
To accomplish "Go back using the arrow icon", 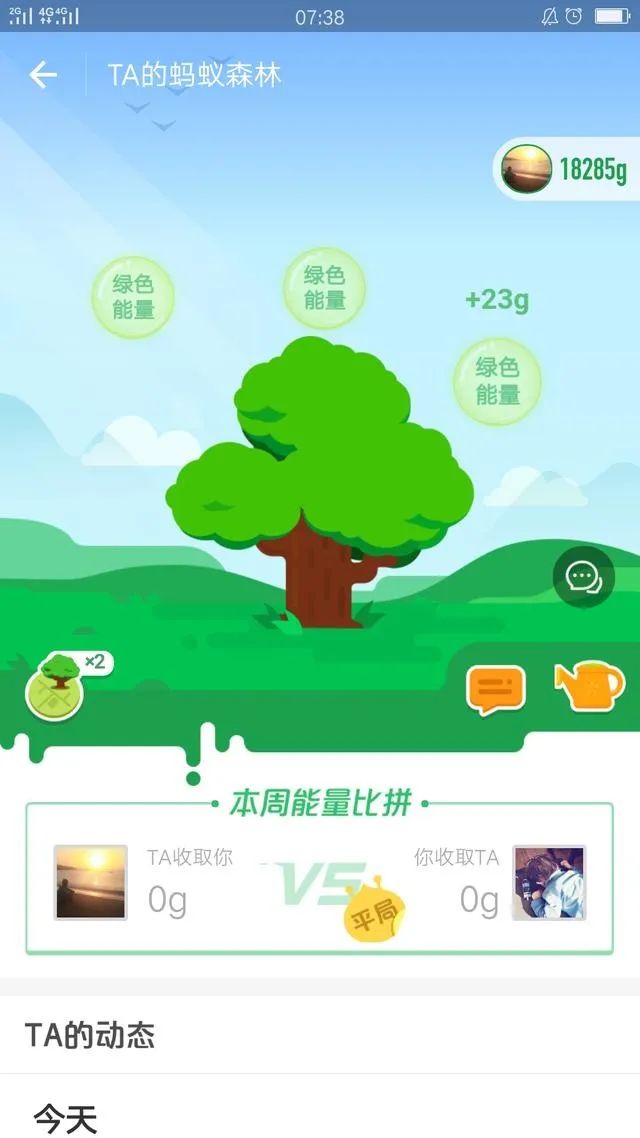I will (x=43, y=75).
